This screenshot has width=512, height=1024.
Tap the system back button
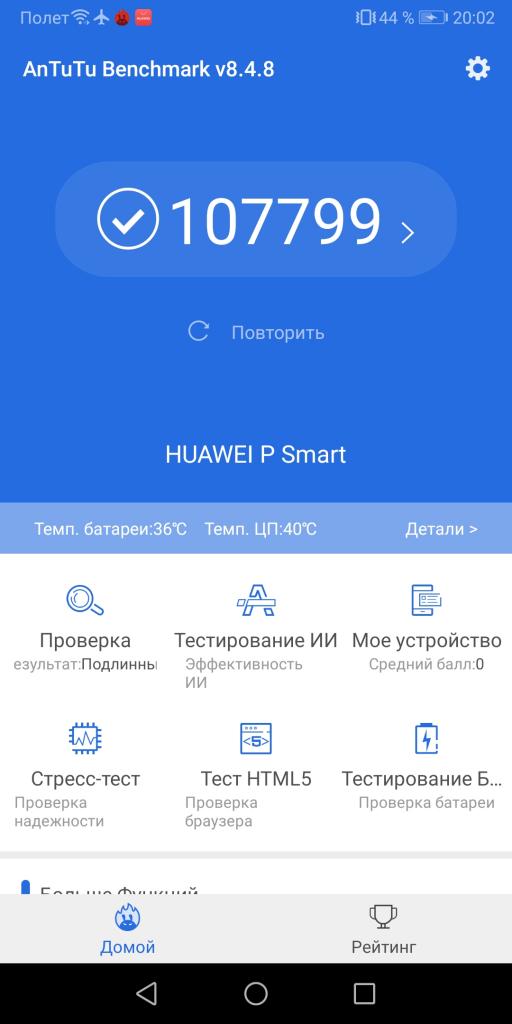pos(146,993)
